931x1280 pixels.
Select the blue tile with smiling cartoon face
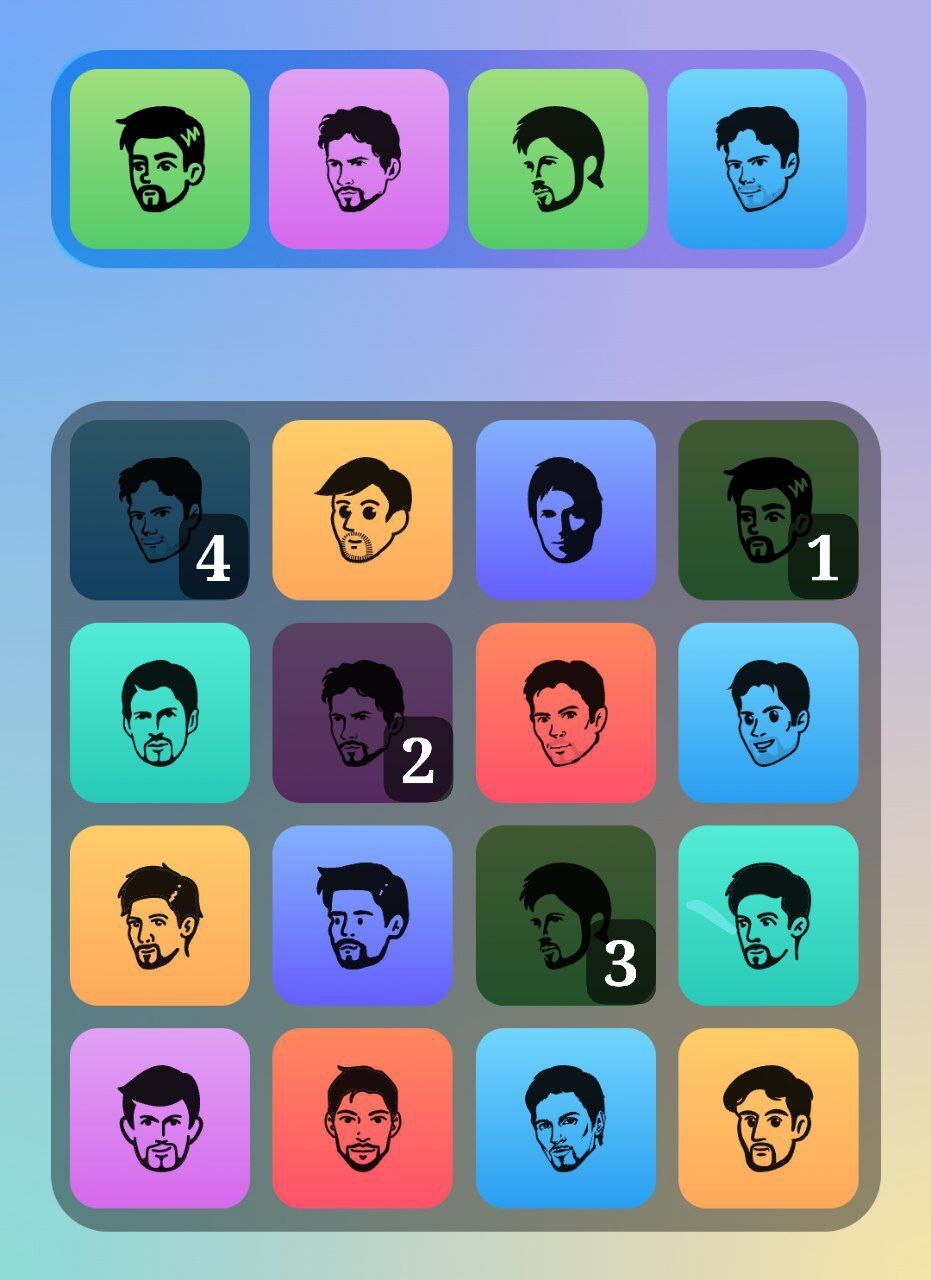768,713
